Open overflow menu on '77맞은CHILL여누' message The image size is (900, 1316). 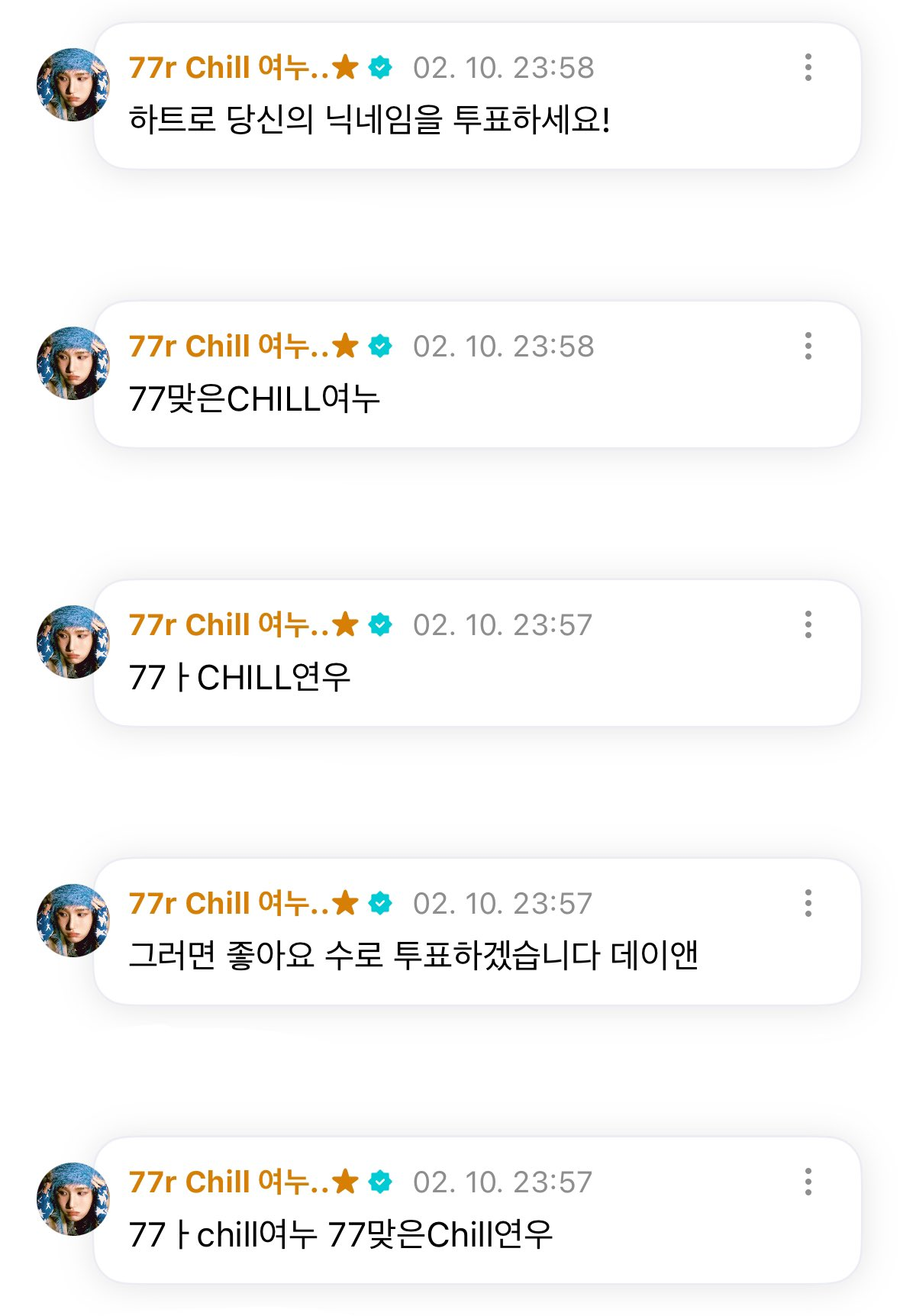point(808,347)
